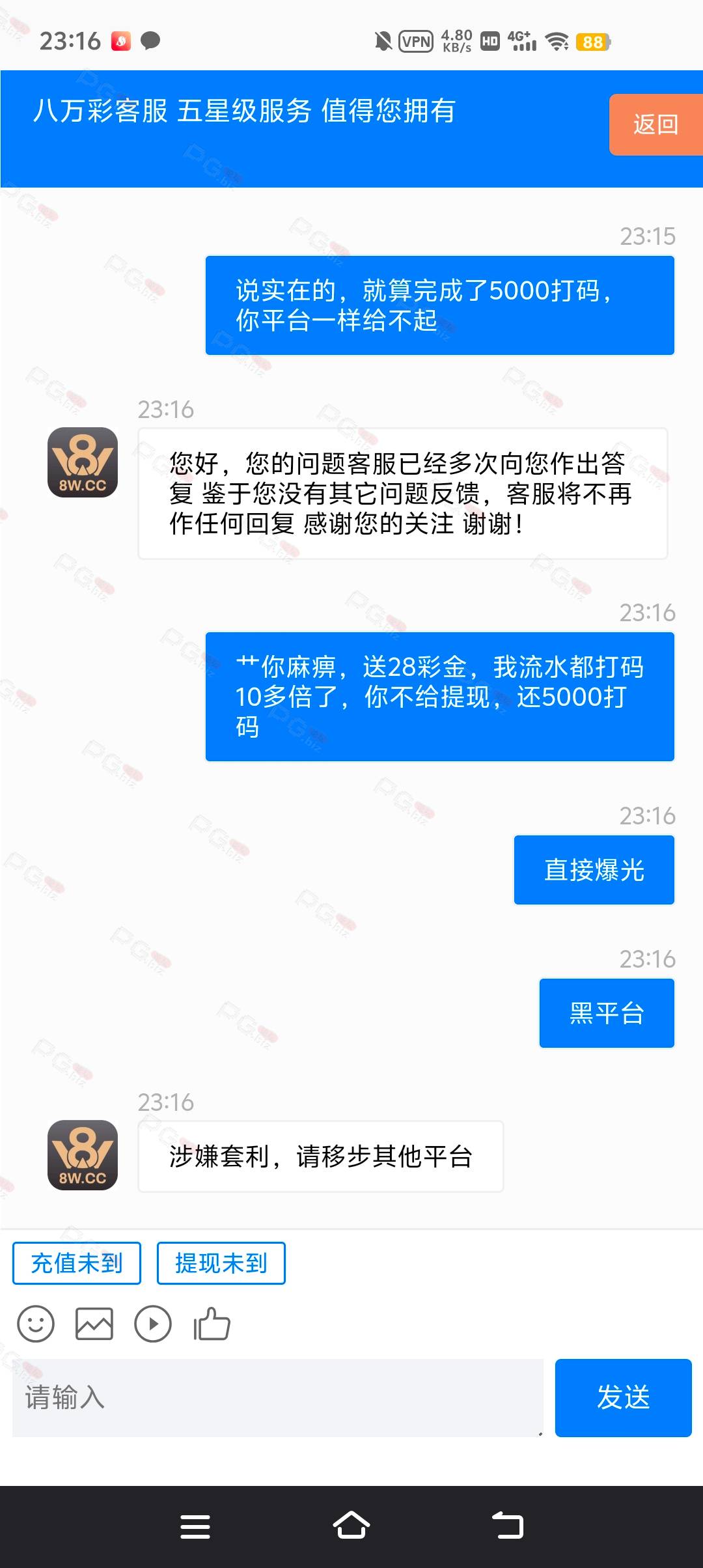Attach a picture with the image icon
Image resolution: width=703 pixels, height=1568 pixels.
tap(94, 1324)
